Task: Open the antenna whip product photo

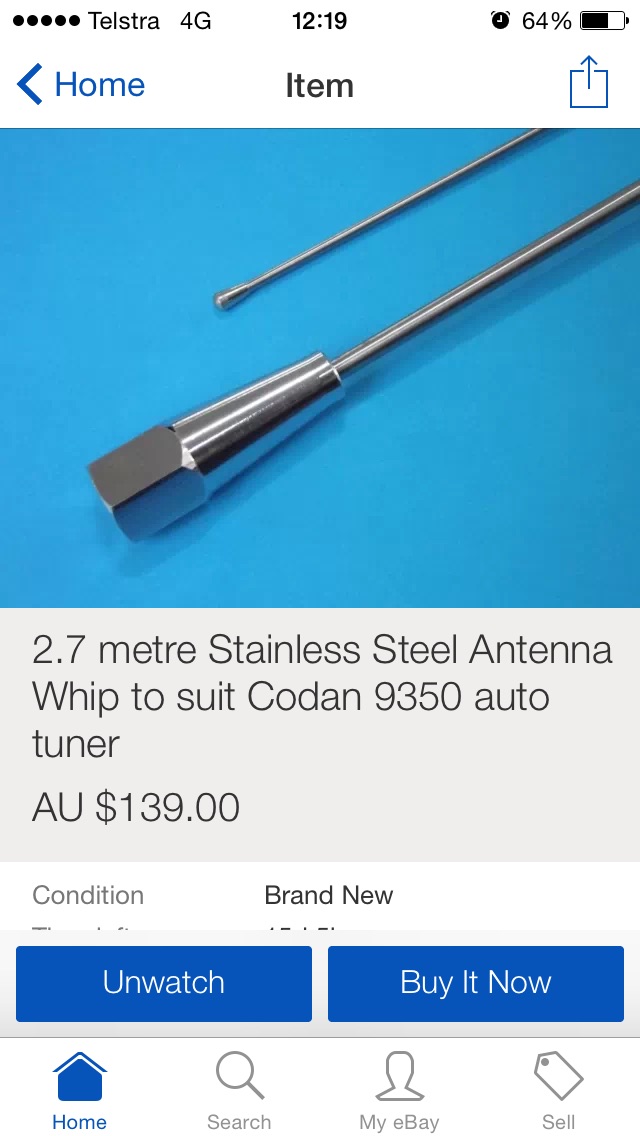Action: click(x=320, y=368)
